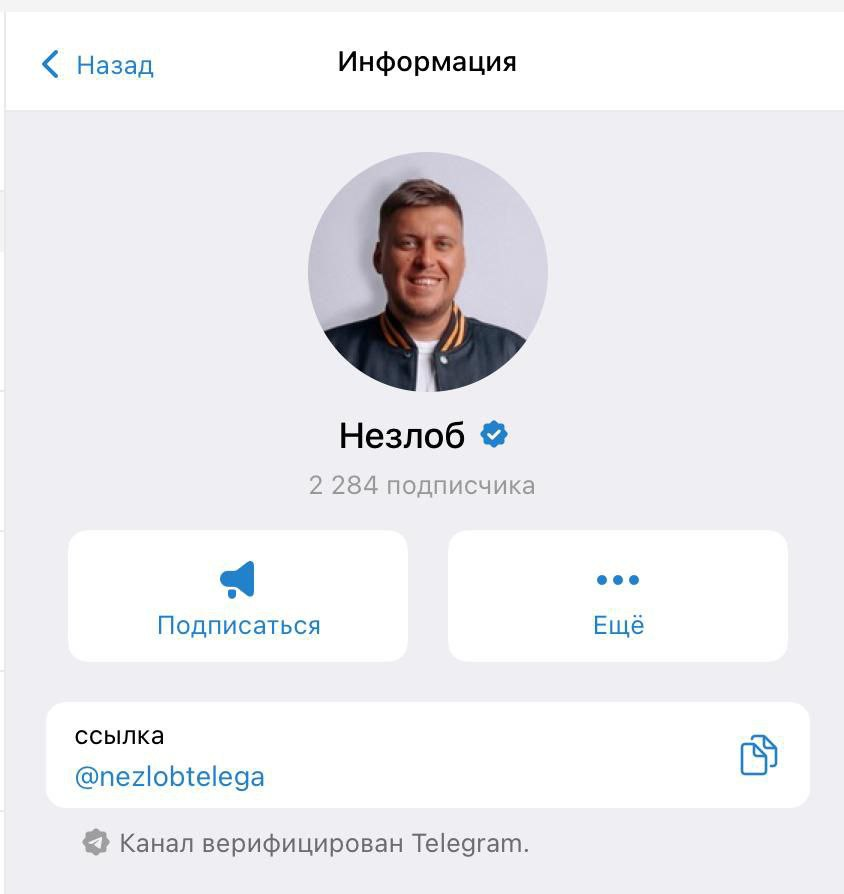The width and height of the screenshot is (844, 894).
Task: Subscribe with the Подписаться button
Action: click(x=238, y=596)
